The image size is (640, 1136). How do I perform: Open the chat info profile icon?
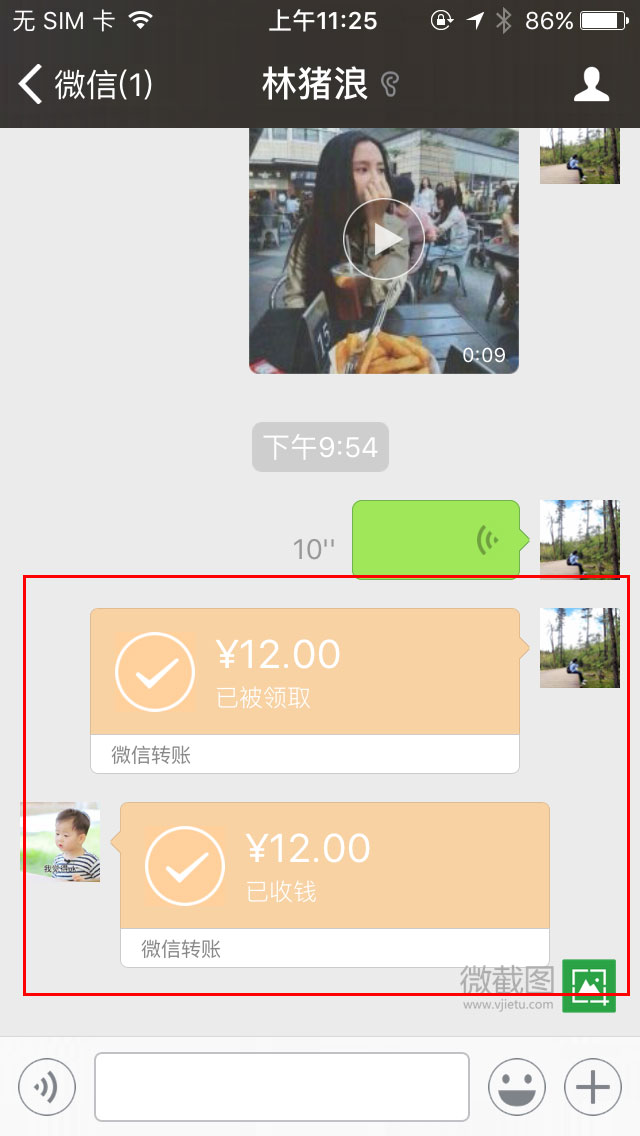(591, 85)
